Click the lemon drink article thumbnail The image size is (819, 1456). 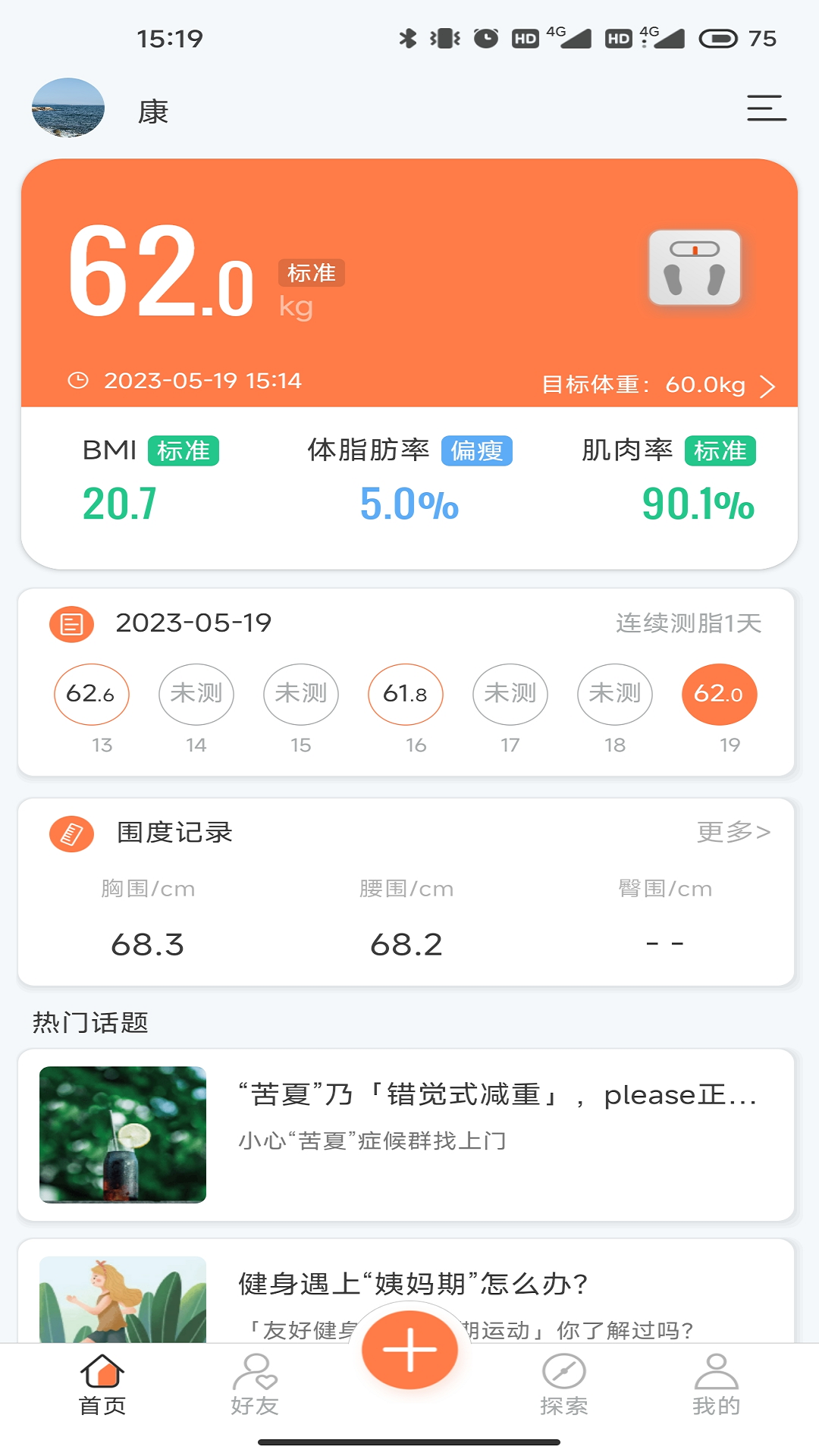(x=122, y=1134)
